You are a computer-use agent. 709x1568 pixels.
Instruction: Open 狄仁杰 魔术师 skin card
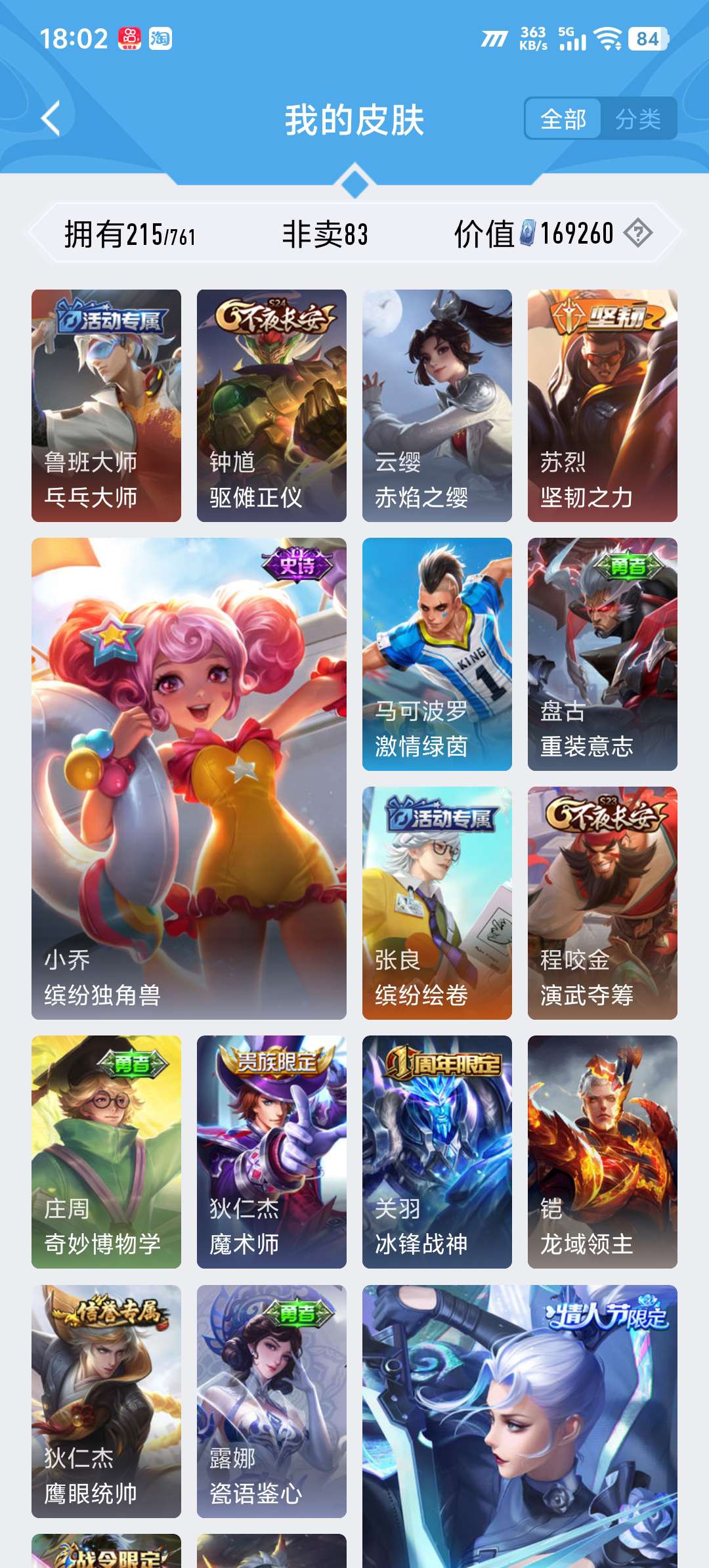(x=272, y=1152)
